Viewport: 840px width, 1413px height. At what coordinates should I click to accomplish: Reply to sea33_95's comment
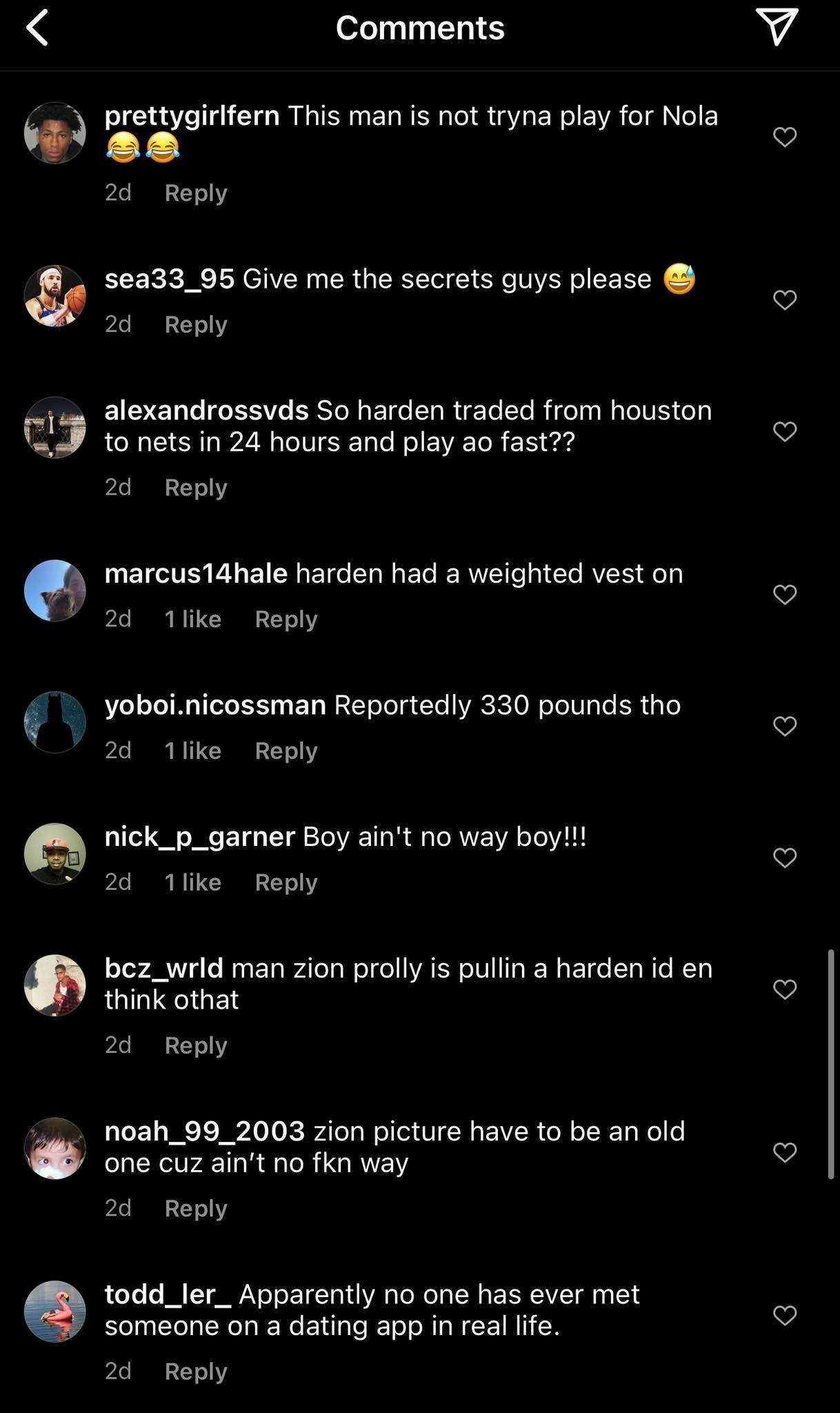(x=196, y=324)
